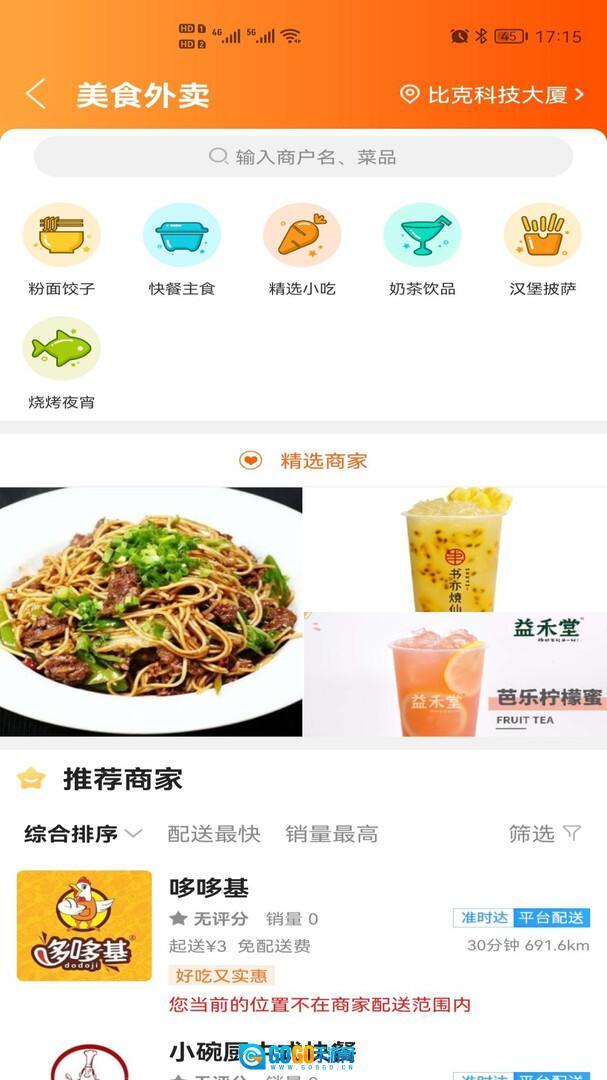Go back from 美食外卖 page
This screenshot has width=607, height=1080.
pos(36,95)
